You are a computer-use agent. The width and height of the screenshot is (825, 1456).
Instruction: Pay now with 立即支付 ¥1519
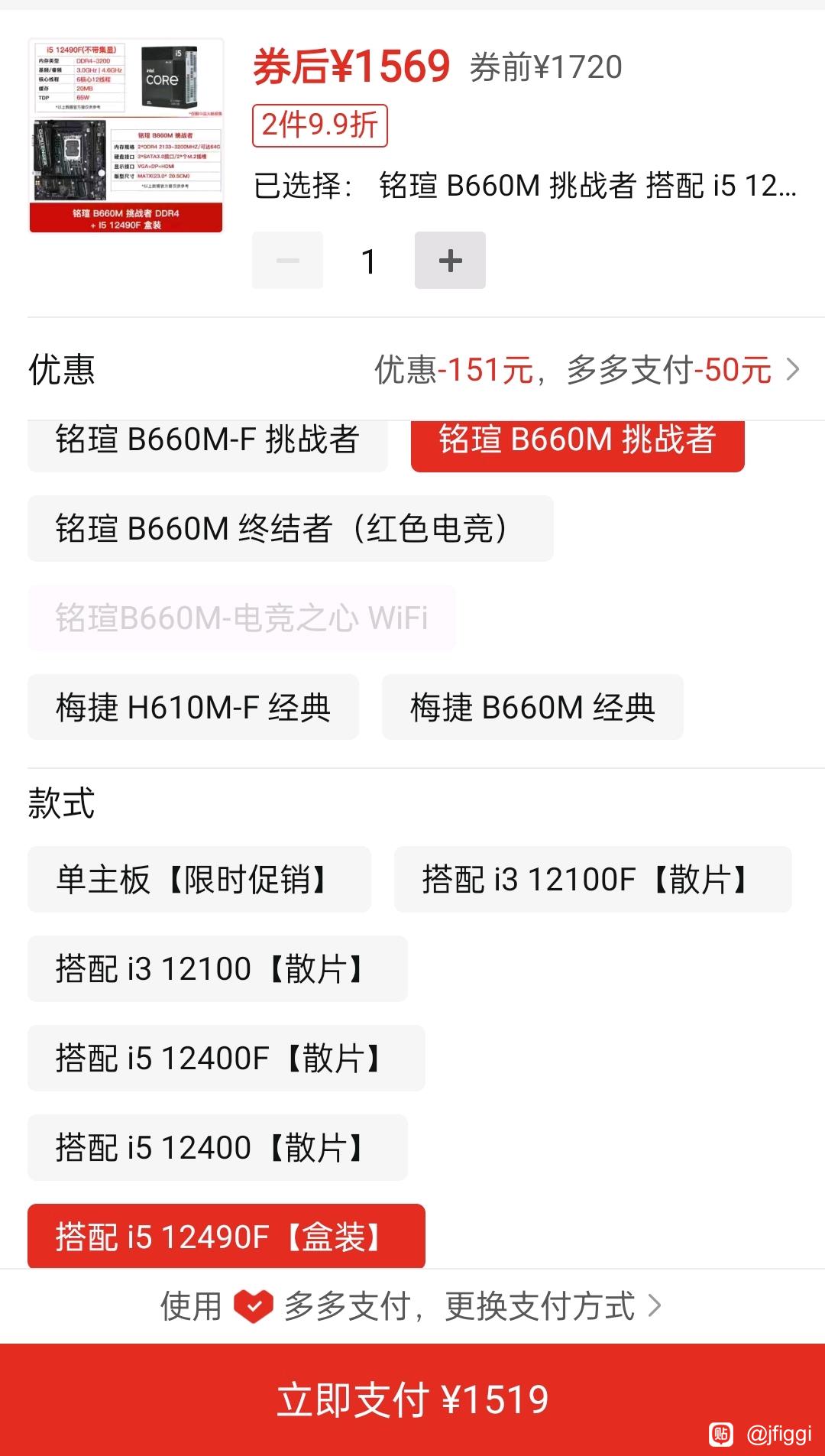(x=412, y=1399)
